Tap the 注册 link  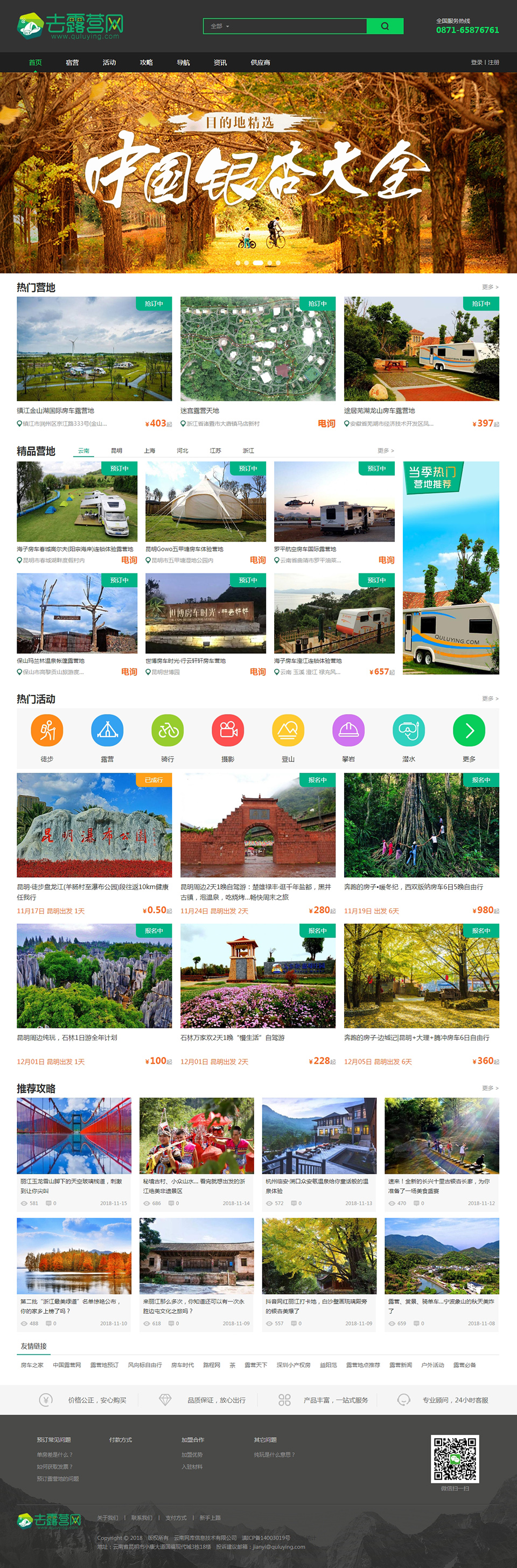click(493, 62)
